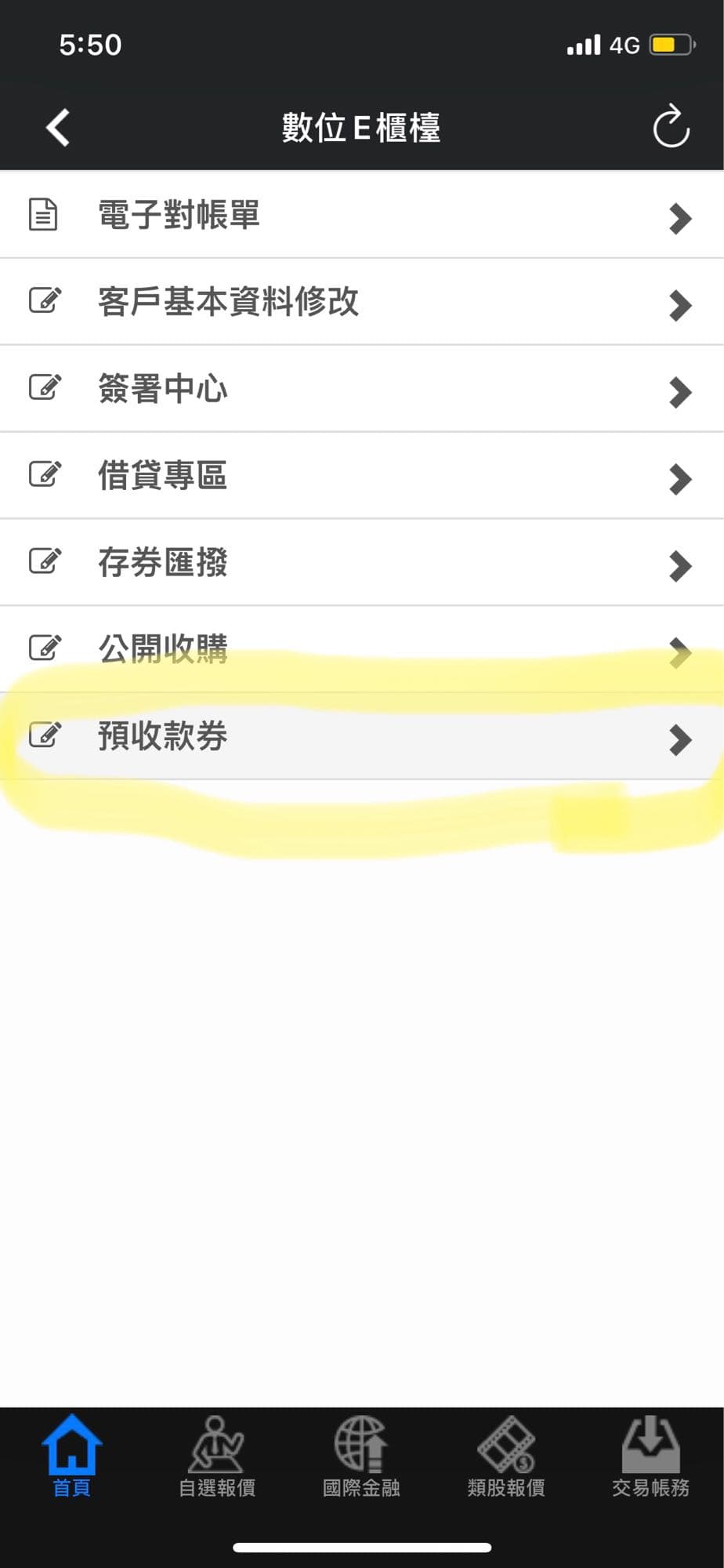724x1568 pixels.
Task: Open the 簽署中心 signing center
Action: pyautogui.click(x=162, y=388)
